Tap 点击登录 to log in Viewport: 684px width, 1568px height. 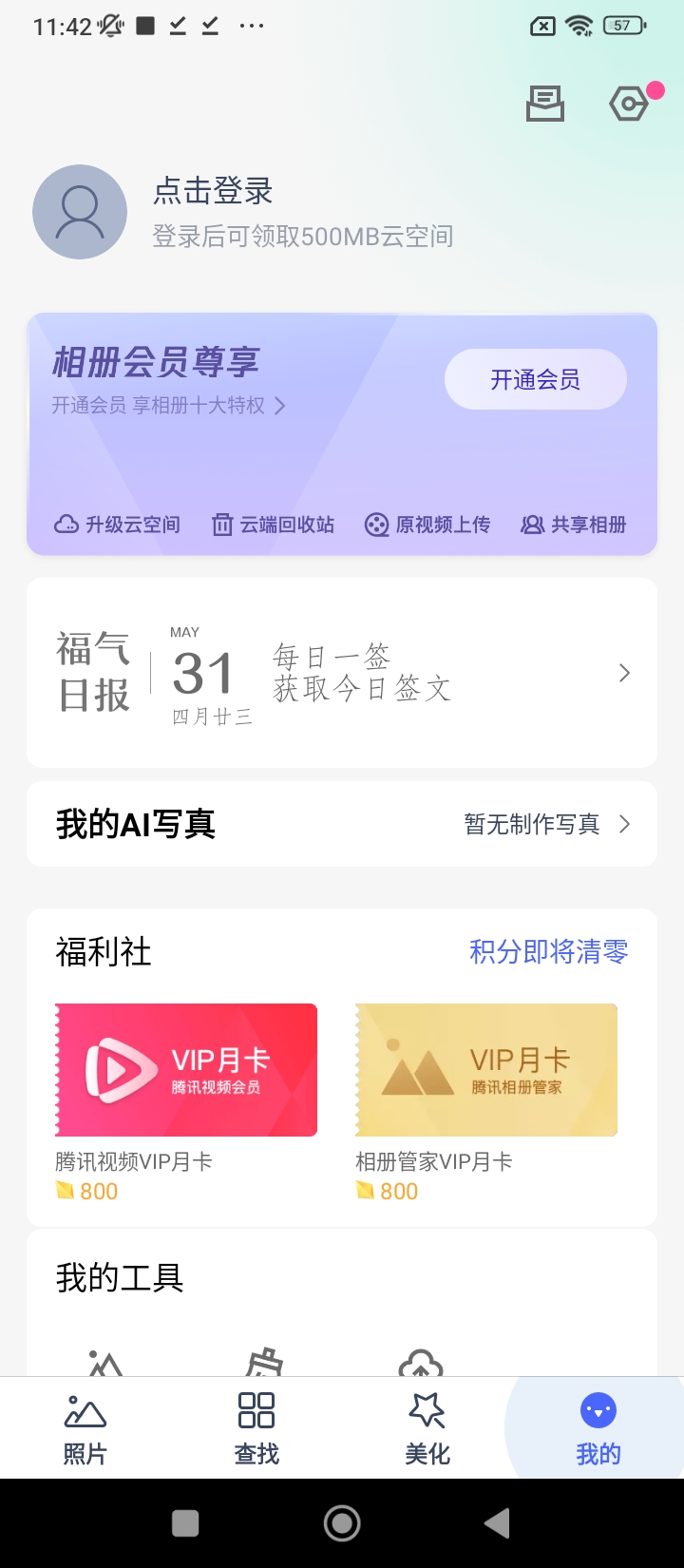[213, 191]
